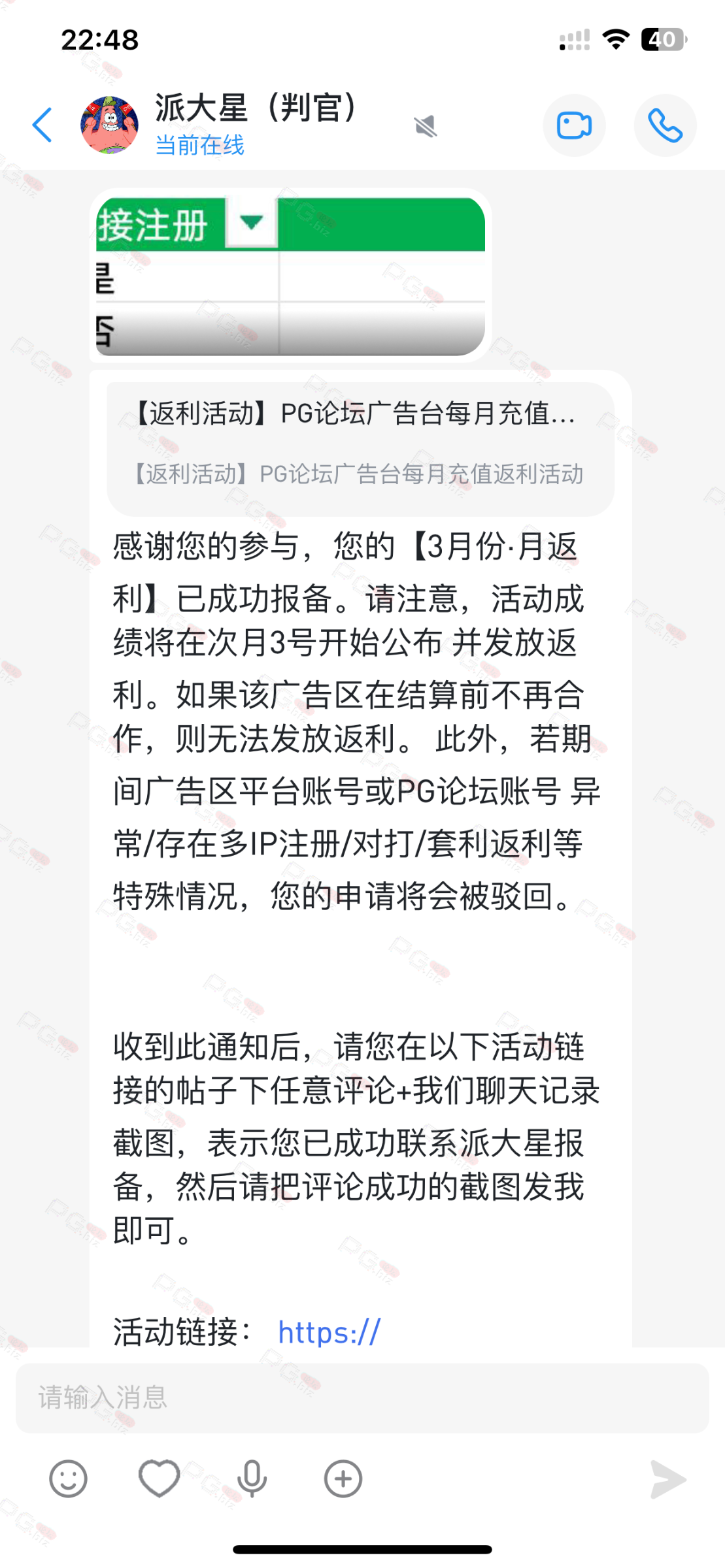Tap the heart icon below input
This screenshot has height=1568, width=725.
coord(159,1478)
